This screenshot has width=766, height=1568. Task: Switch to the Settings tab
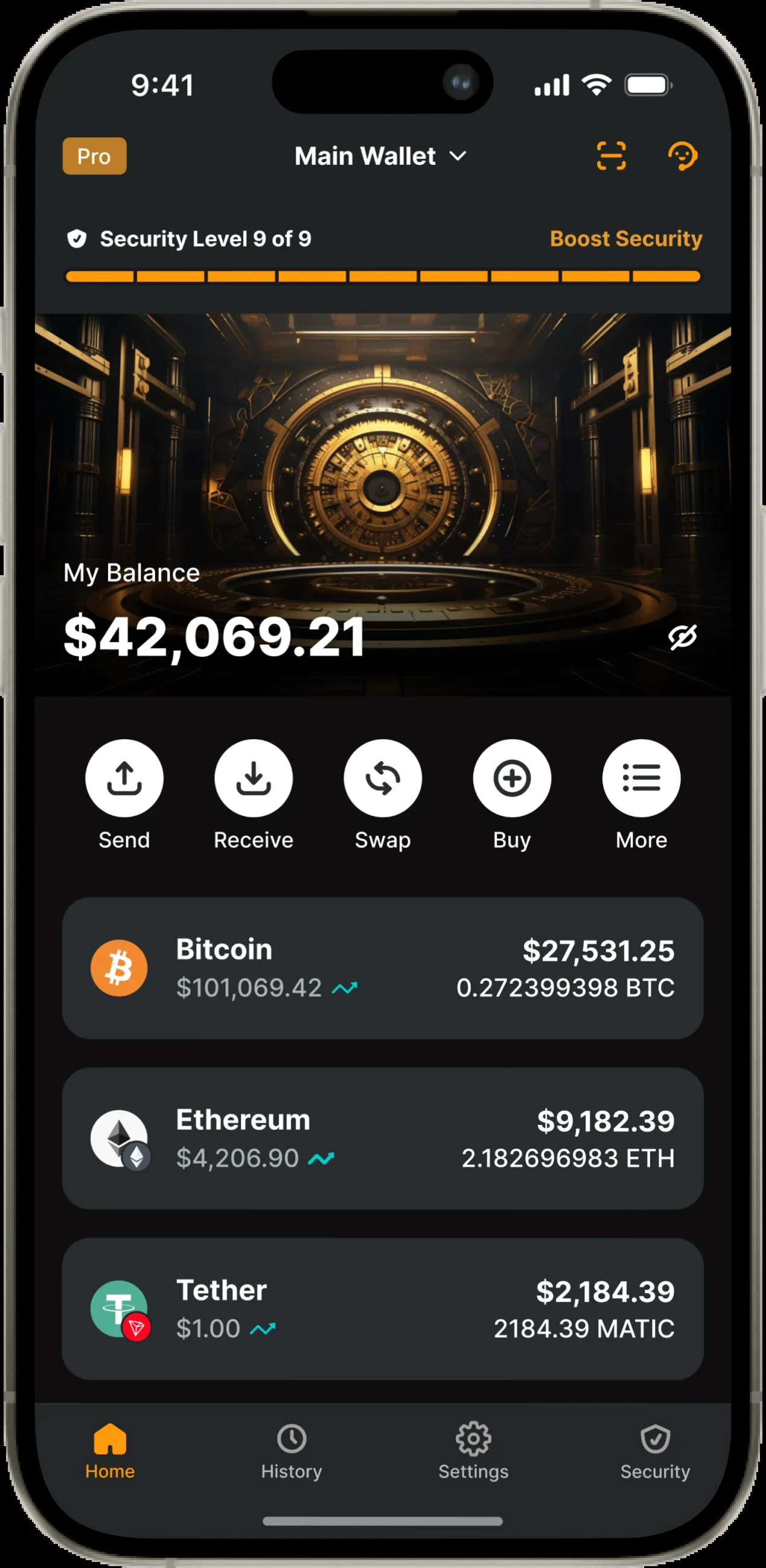pos(473,1451)
